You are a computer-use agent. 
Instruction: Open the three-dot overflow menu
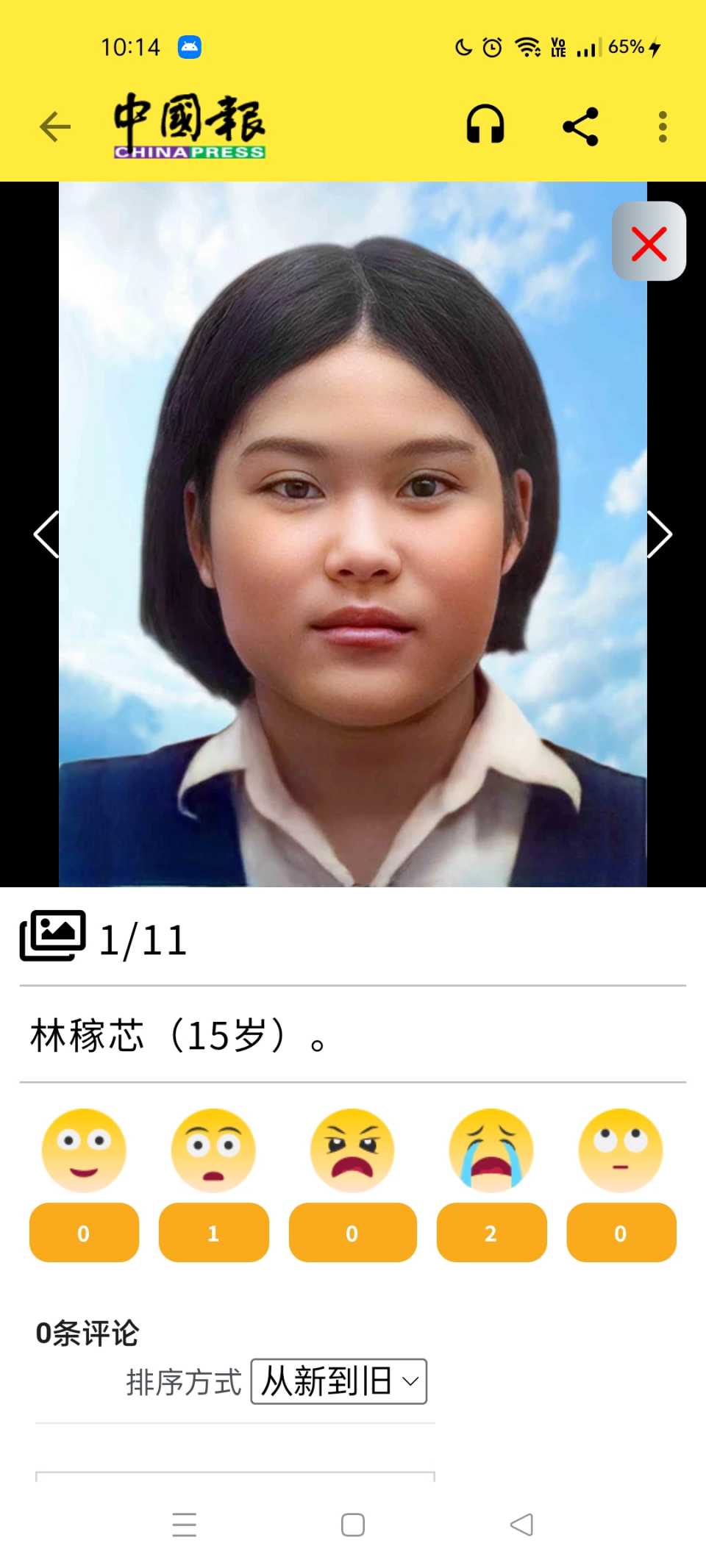[x=663, y=127]
